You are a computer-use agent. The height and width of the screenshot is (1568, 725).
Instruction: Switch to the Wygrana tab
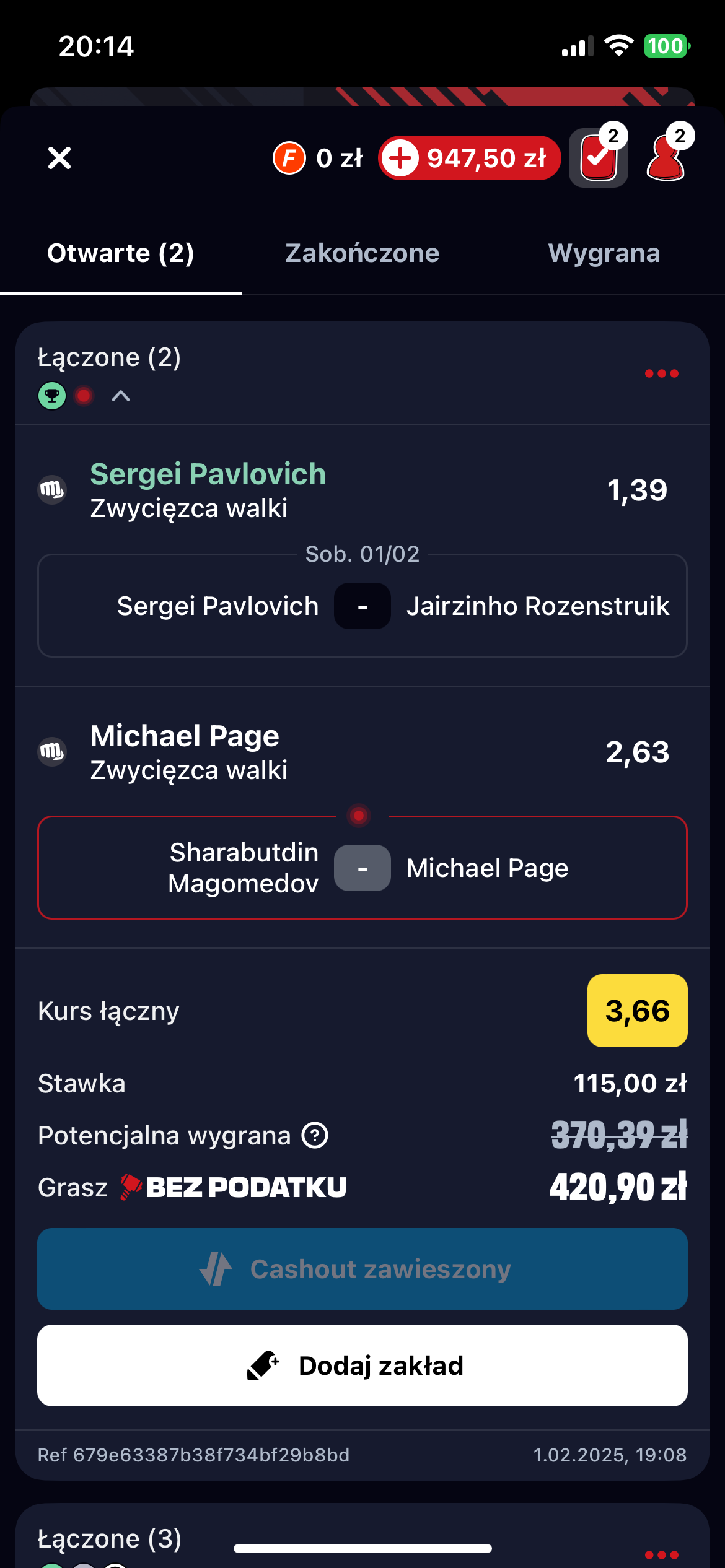coord(604,253)
